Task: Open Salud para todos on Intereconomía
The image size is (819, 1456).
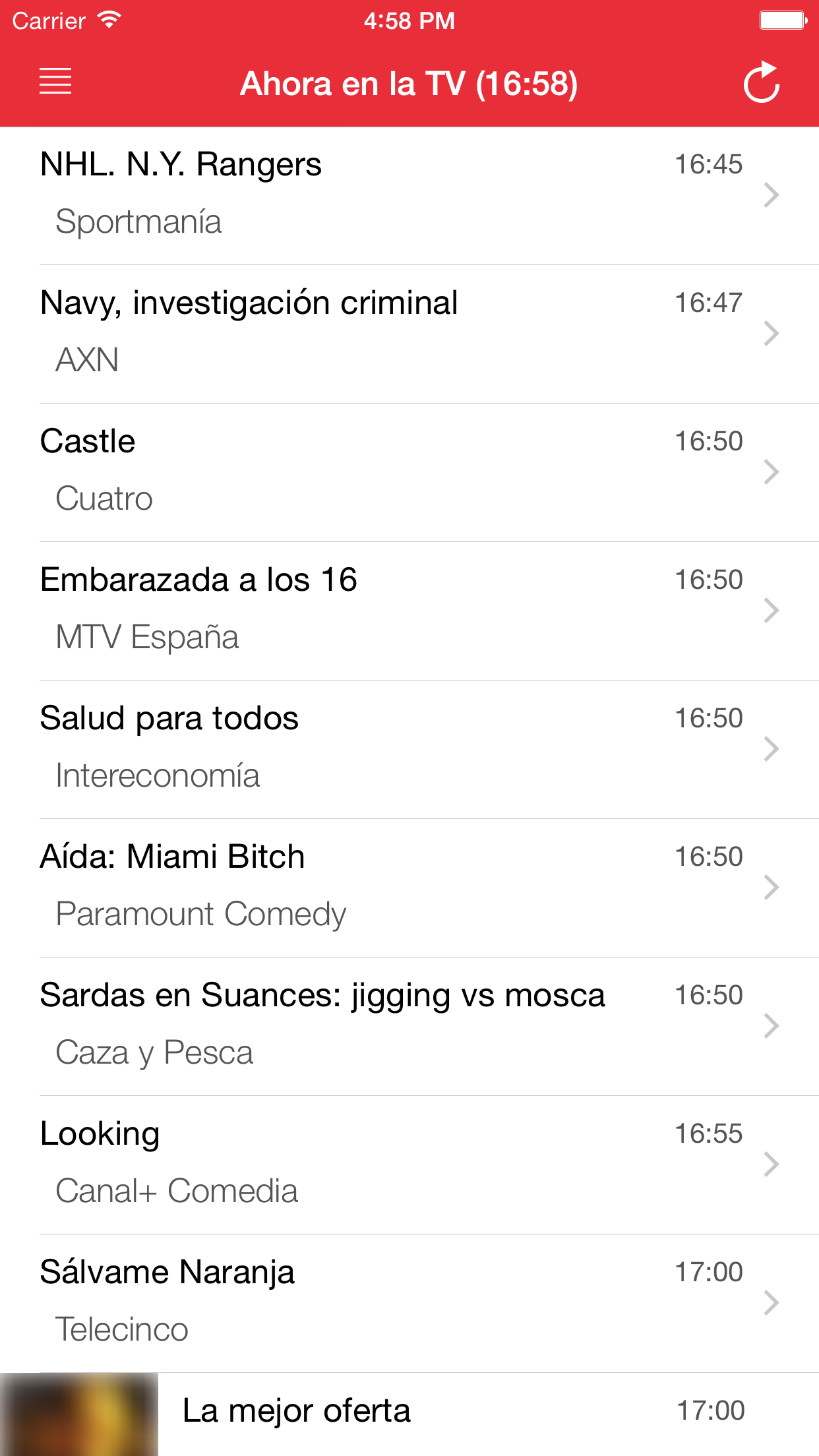Action: (x=409, y=750)
